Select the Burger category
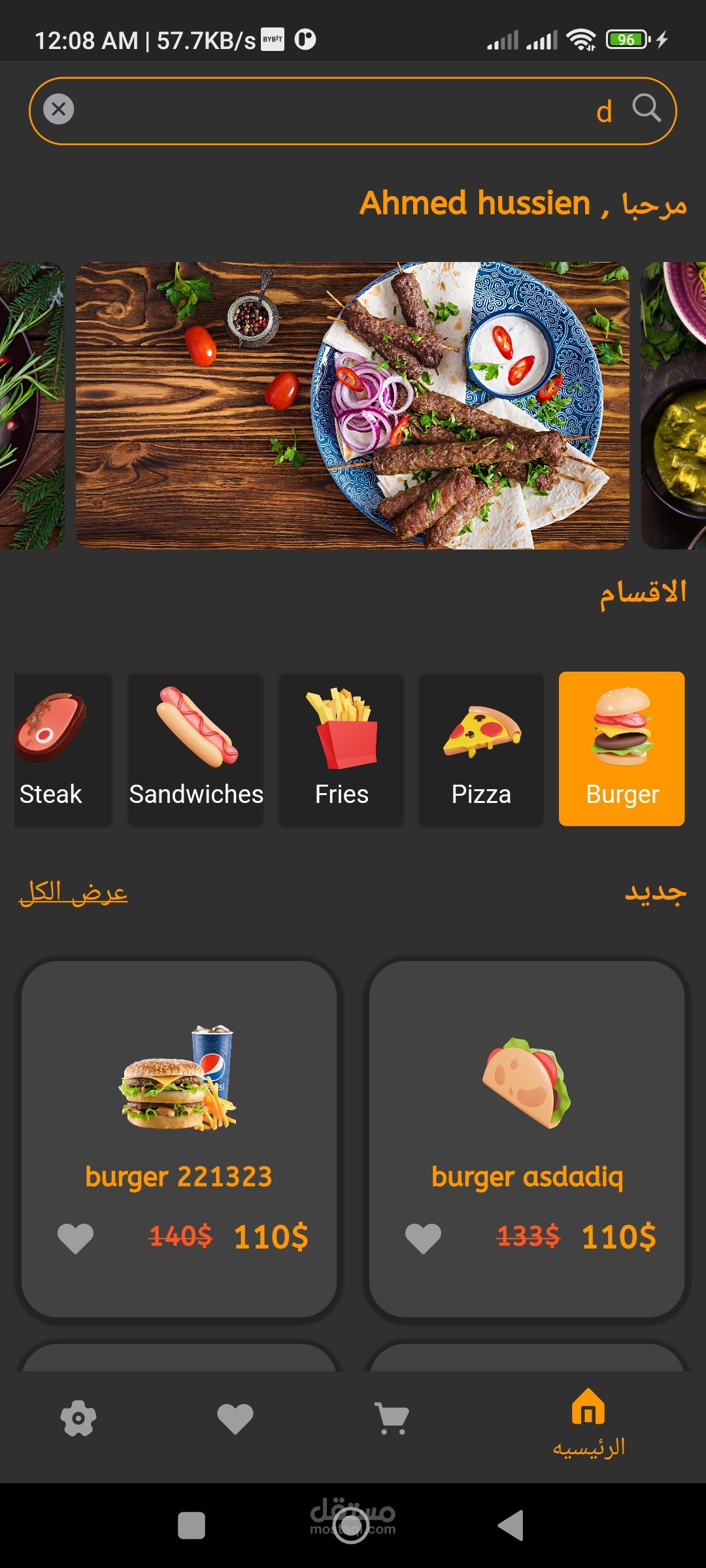This screenshot has width=706, height=1568. (622, 749)
